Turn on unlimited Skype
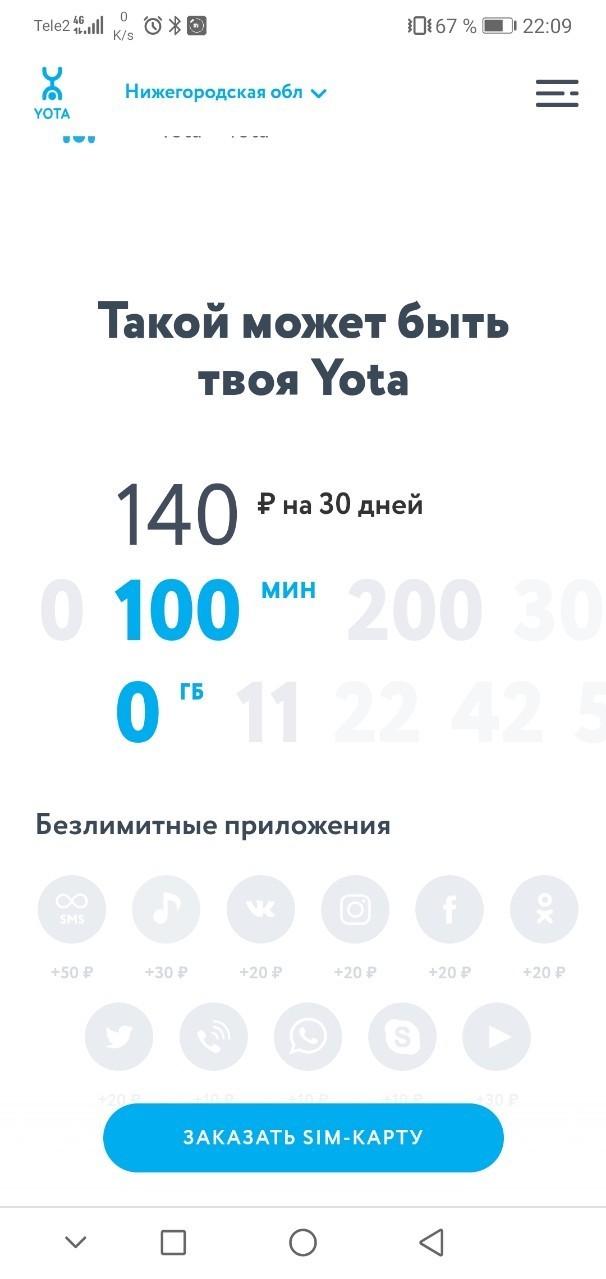 pos(402,1037)
